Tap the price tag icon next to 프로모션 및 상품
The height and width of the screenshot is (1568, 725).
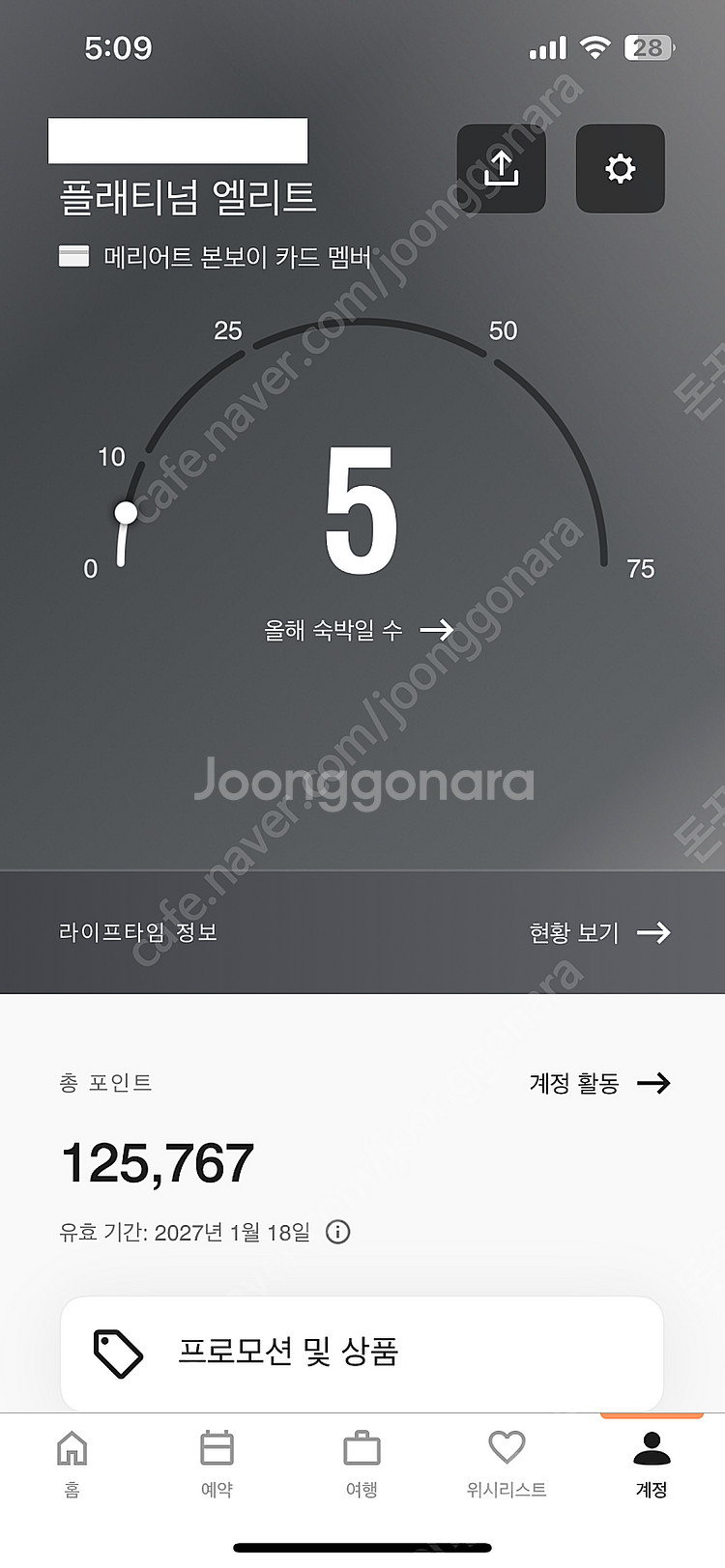coord(119,1354)
